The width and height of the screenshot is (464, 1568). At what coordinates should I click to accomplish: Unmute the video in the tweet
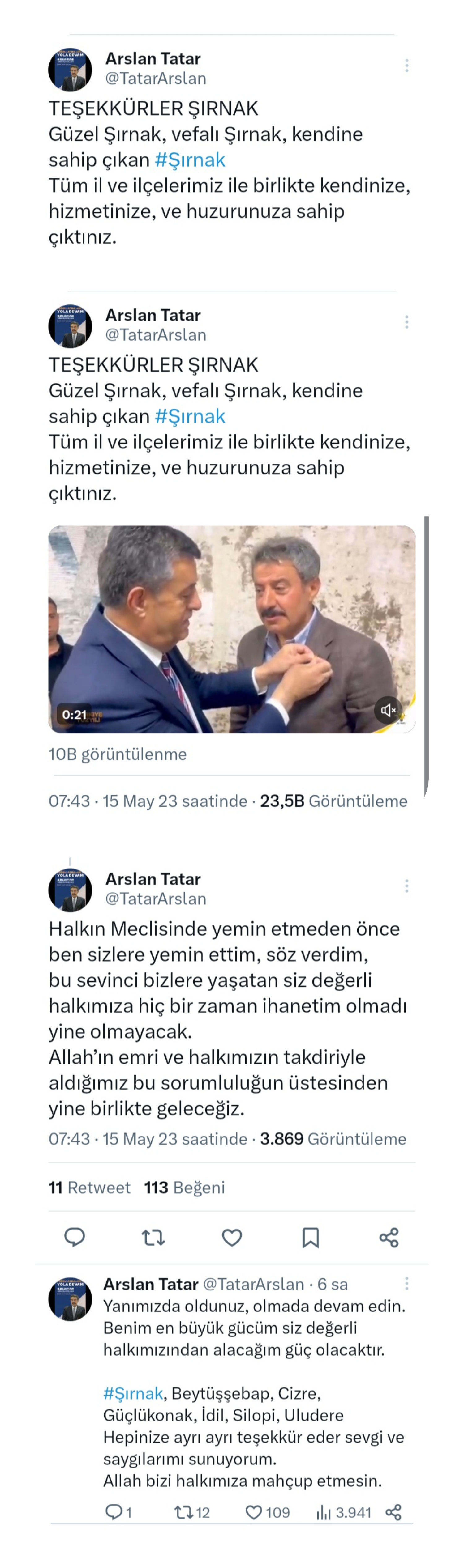tap(388, 710)
